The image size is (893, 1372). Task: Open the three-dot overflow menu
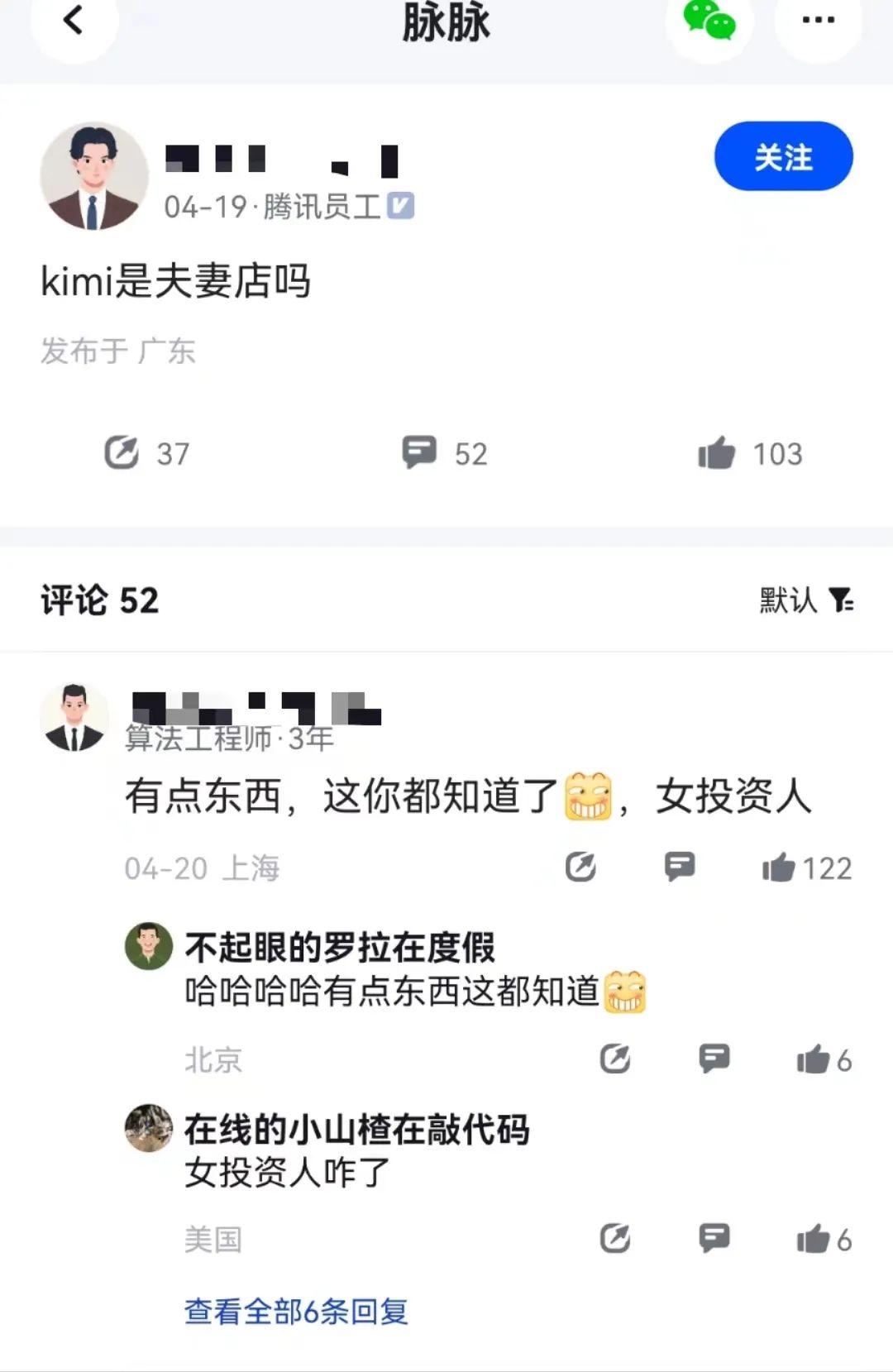818,20
